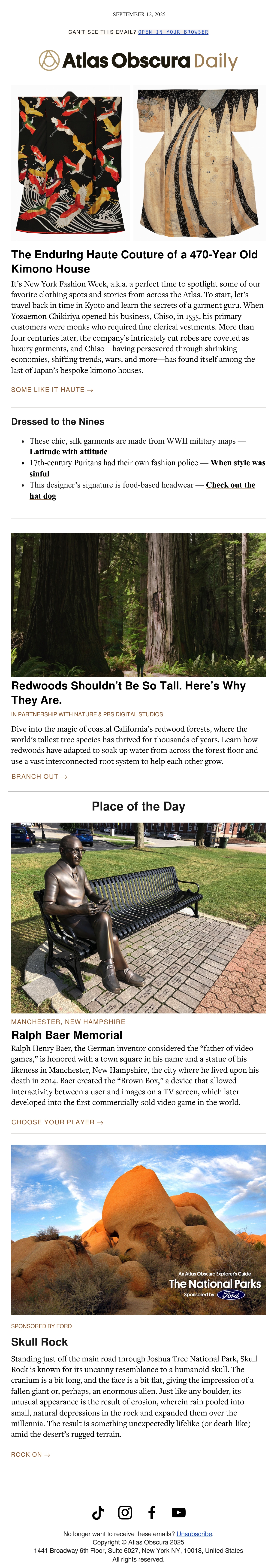
Task: Go to the YouTube channel icon
Action: (179, 1512)
